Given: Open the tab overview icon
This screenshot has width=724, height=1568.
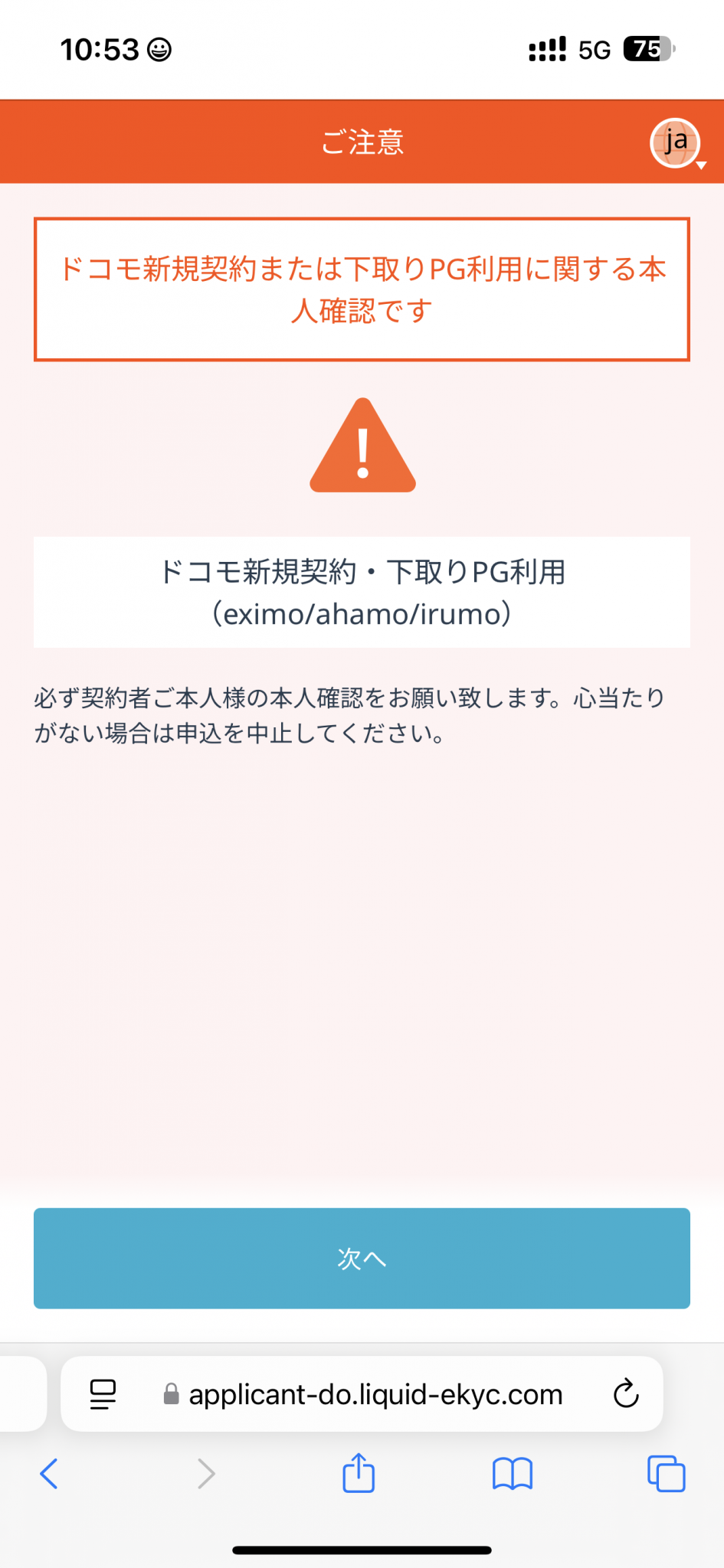Looking at the screenshot, I should (x=665, y=1472).
